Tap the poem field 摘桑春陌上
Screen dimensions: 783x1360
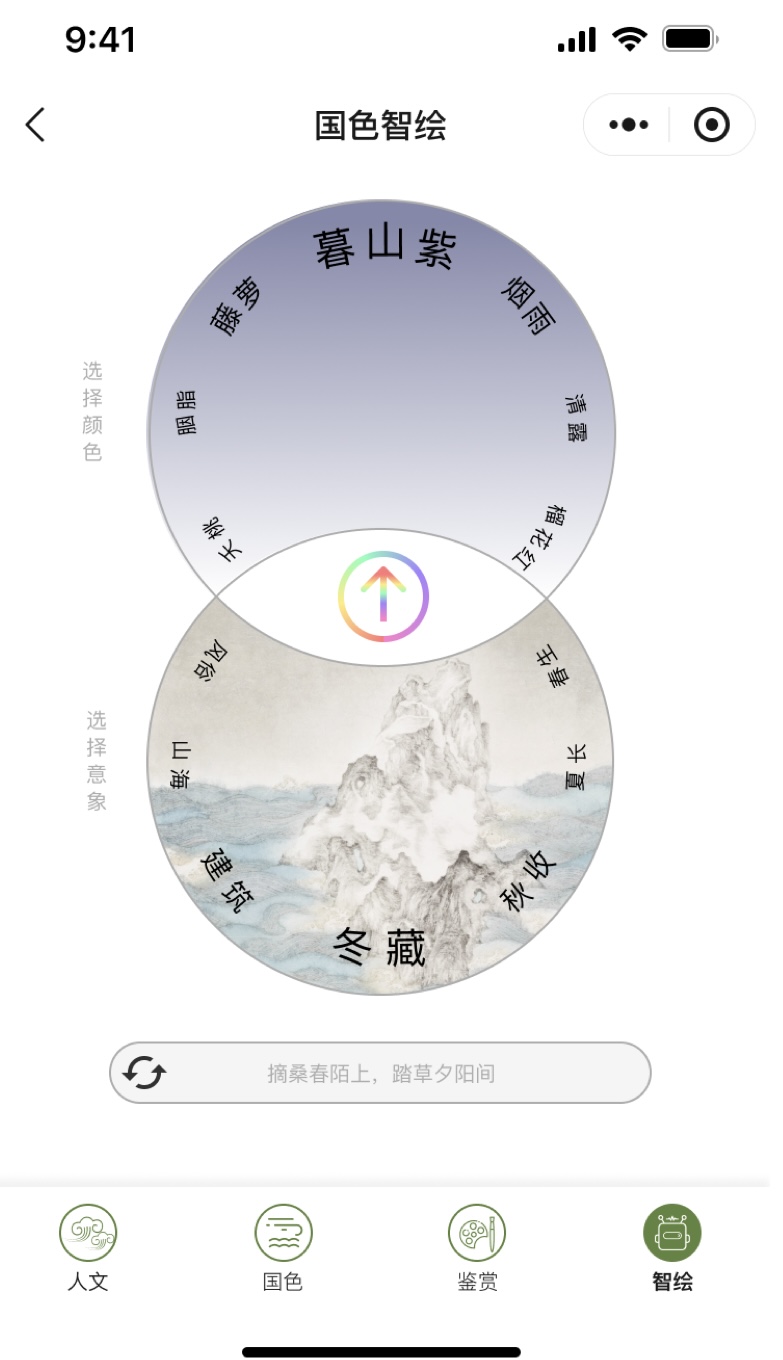[x=380, y=1073]
